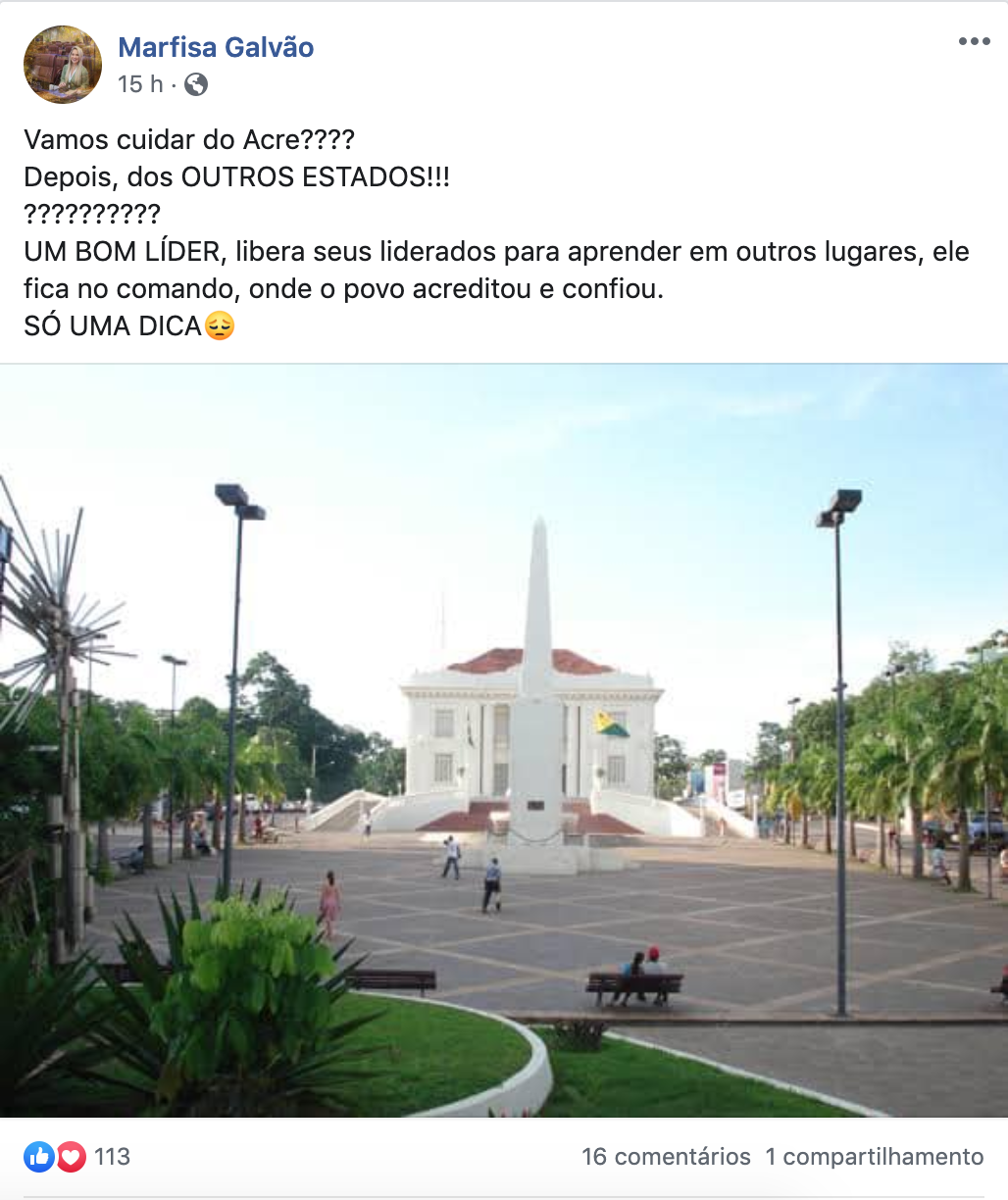Open the Marfisa Galvão profile name link
The width and height of the screenshot is (1008, 1200).
tap(216, 47)
